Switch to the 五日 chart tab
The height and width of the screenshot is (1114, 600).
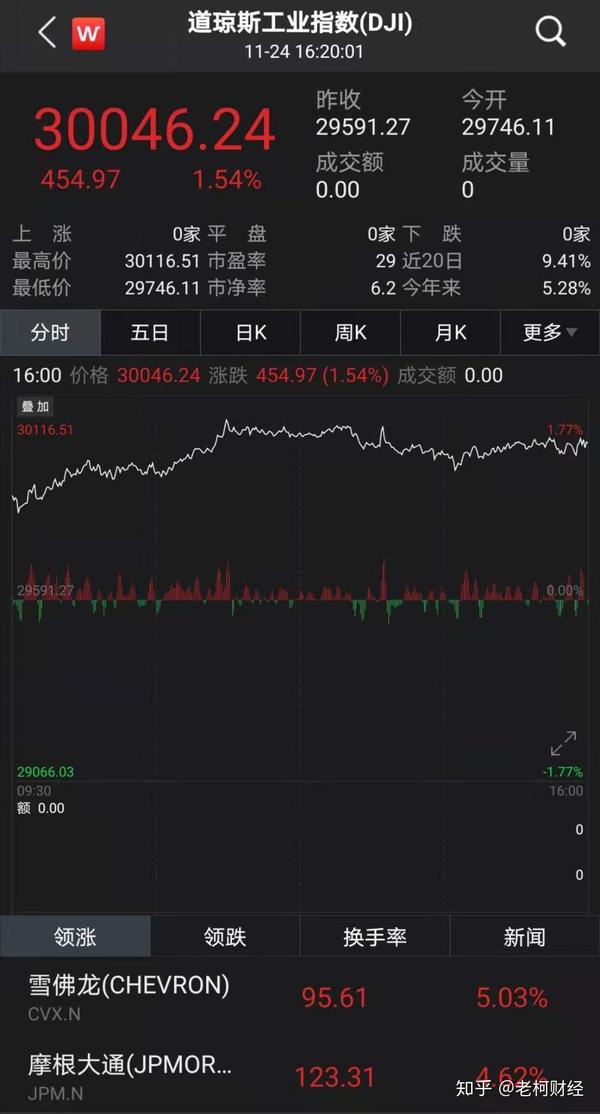(150, 333)
